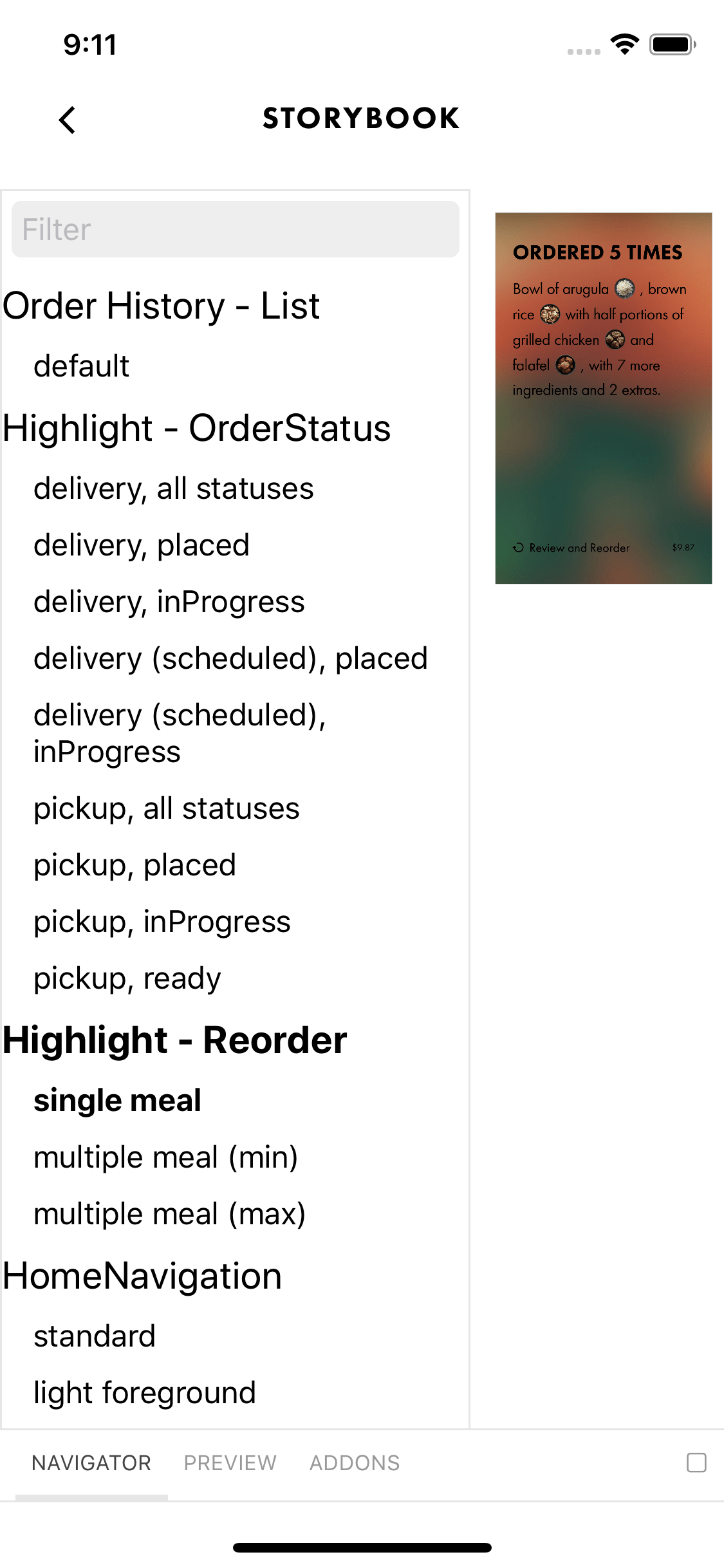Select the multiple meal (max) story

pos(170,1214)
